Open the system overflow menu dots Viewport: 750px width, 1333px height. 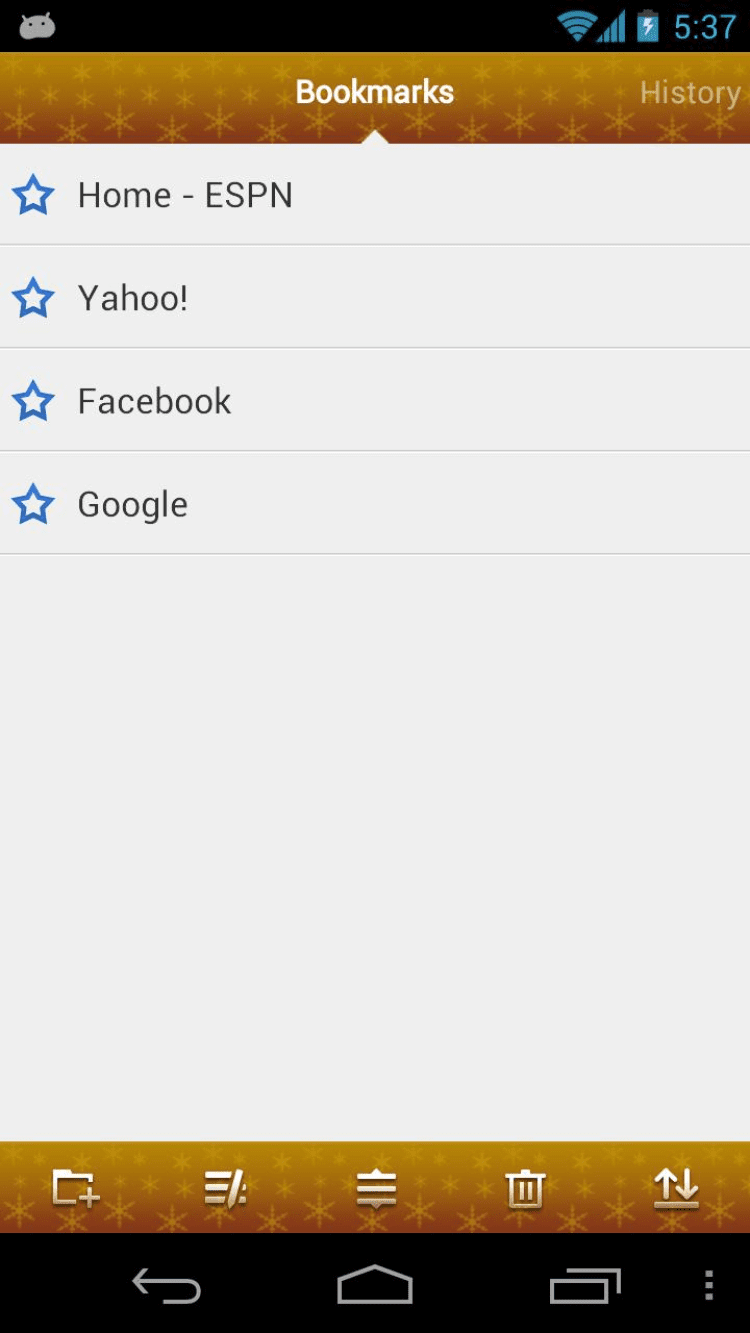[708, 1285]
